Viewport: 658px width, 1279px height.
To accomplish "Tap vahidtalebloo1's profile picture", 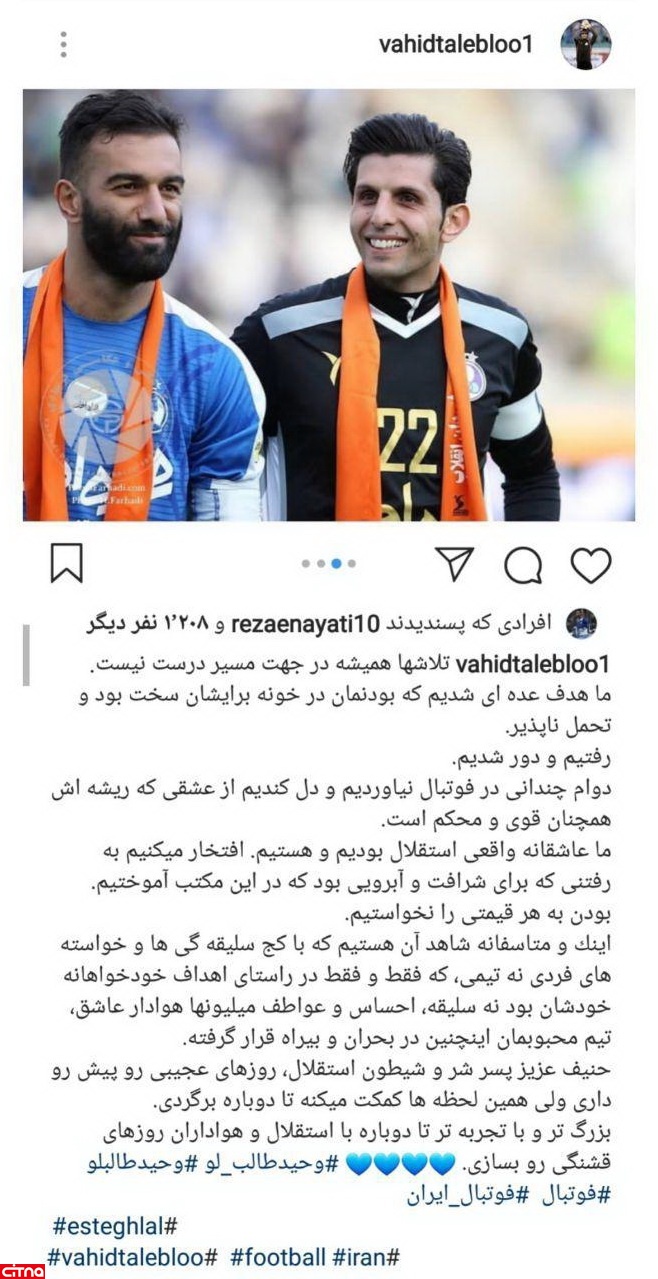I will pos(586,44).
